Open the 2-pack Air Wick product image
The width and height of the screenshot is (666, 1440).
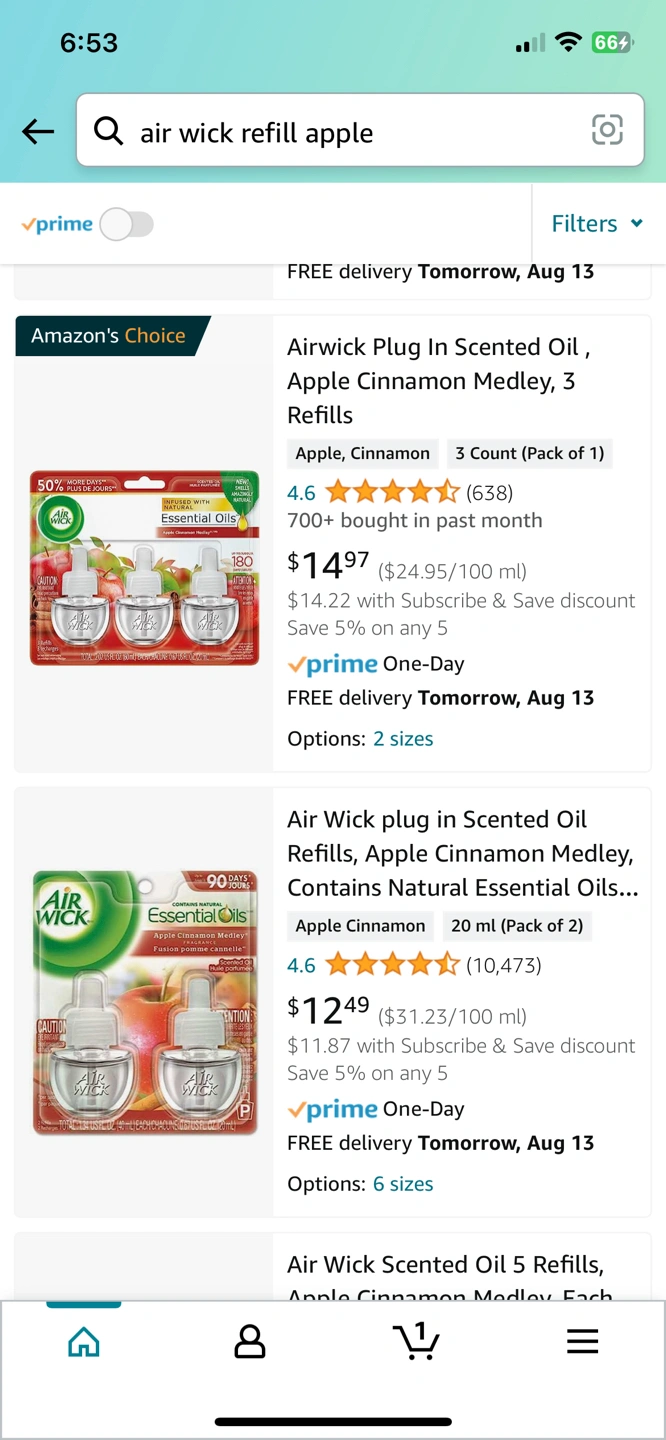[144, 1001]
